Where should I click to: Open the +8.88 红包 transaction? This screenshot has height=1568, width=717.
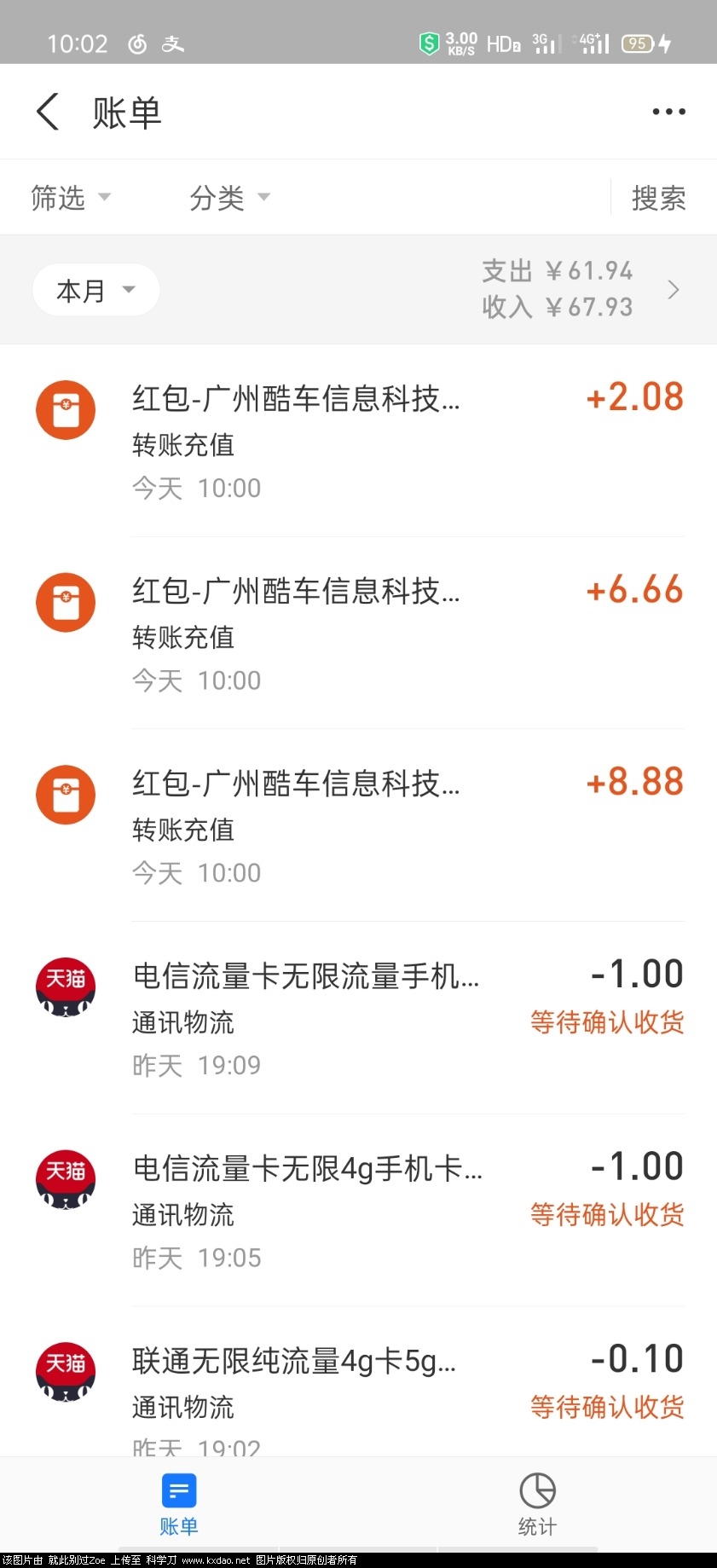pos(358,825)
